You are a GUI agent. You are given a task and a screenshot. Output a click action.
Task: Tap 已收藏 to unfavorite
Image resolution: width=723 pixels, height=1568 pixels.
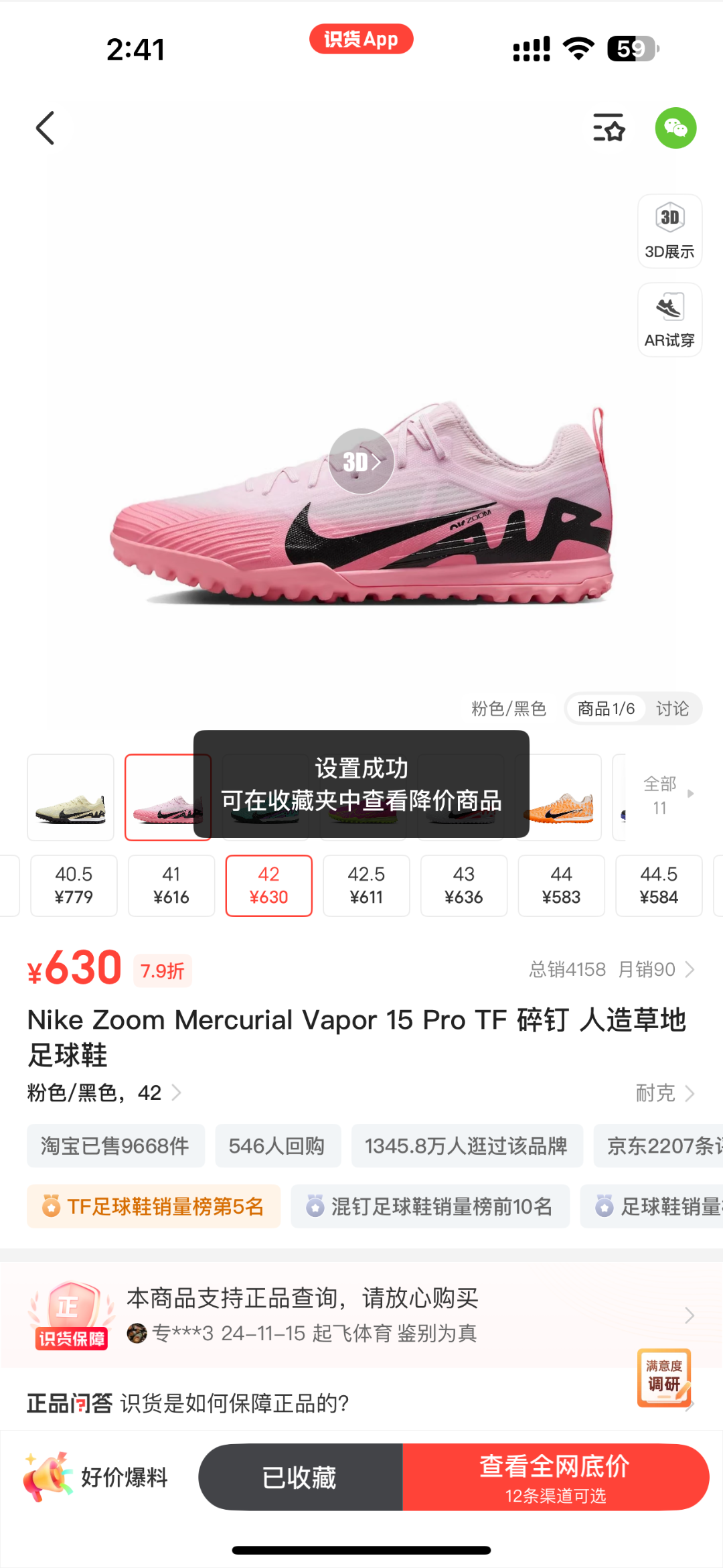point(300,1477)
